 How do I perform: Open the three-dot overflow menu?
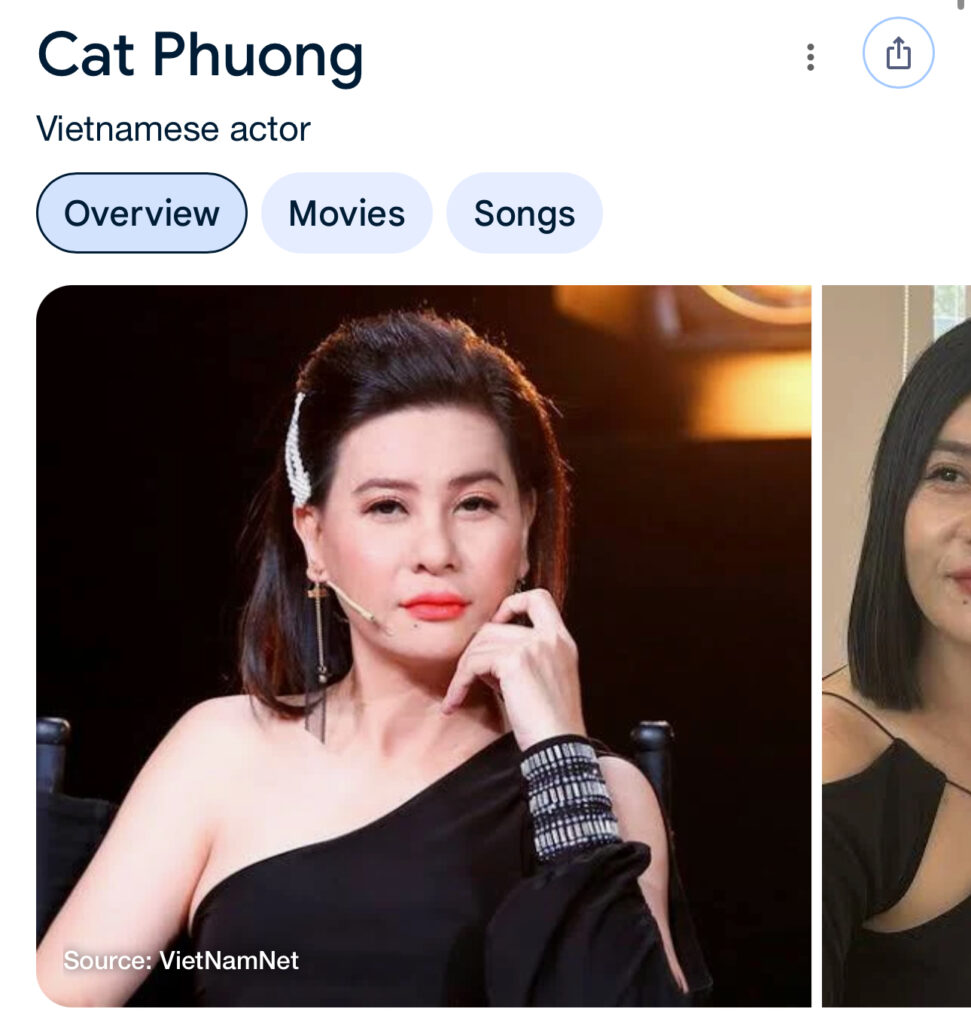click(x=810, y=57)
